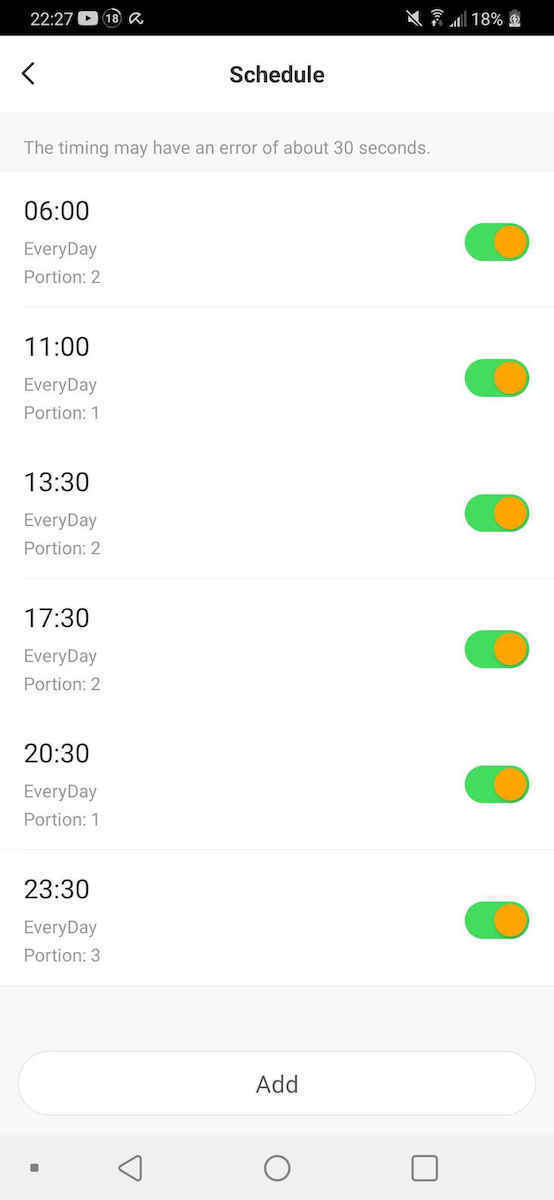Screen dimensions: 554x1200
Task: Switch off the 17:30 feeding
Action: pos(497,649)
